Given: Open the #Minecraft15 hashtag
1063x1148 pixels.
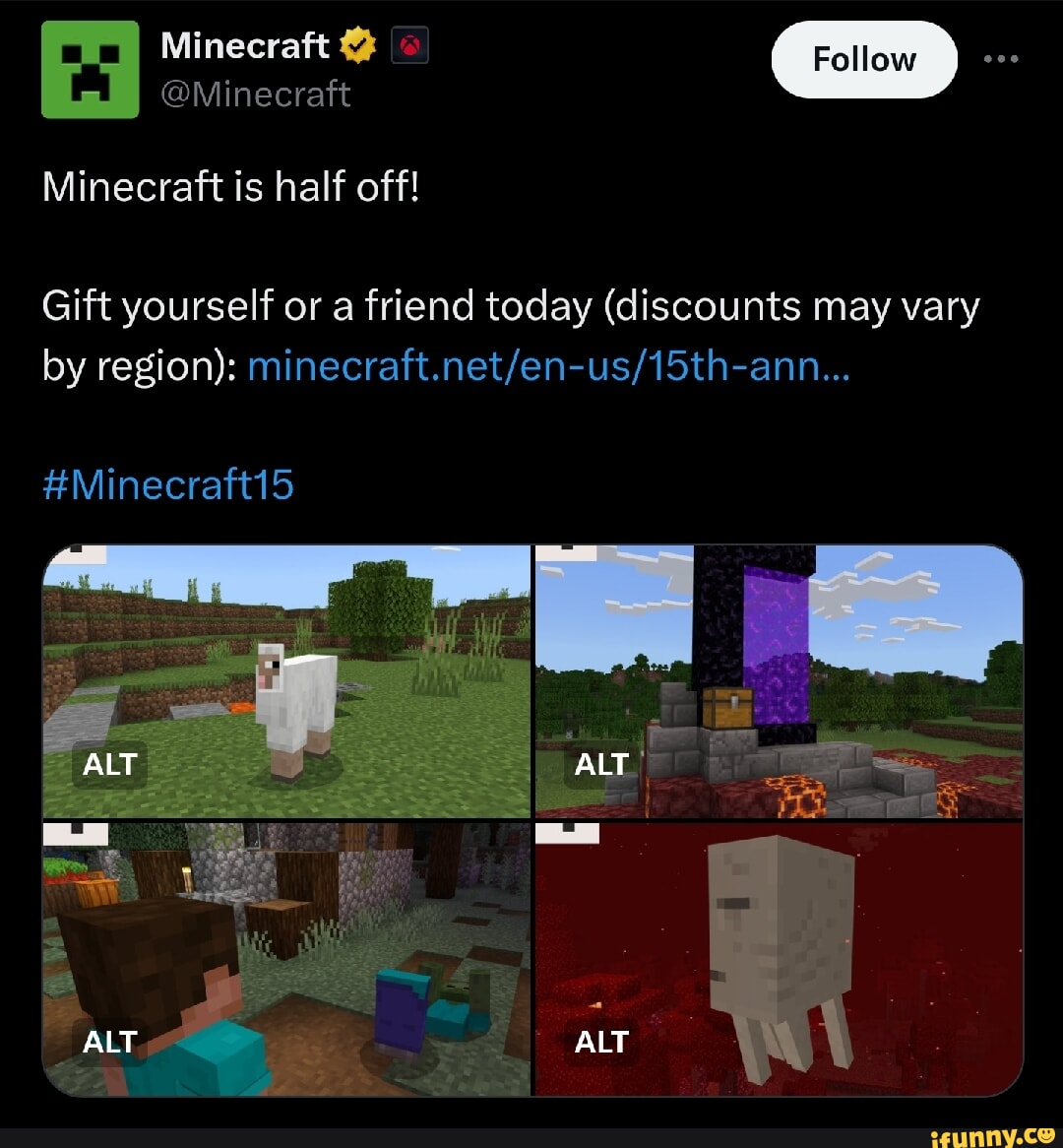Looking at the screenshot, I should (168, 484).
